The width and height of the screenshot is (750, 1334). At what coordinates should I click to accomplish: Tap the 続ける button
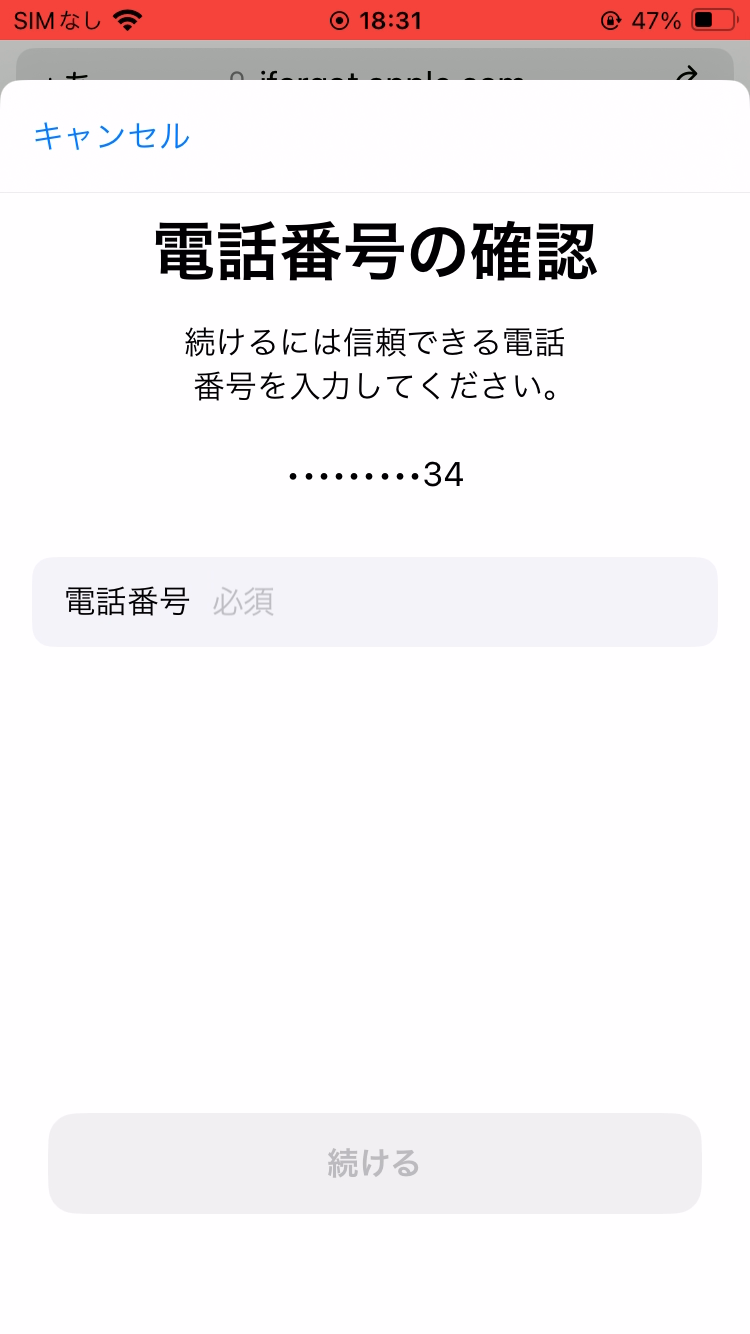374,1163
